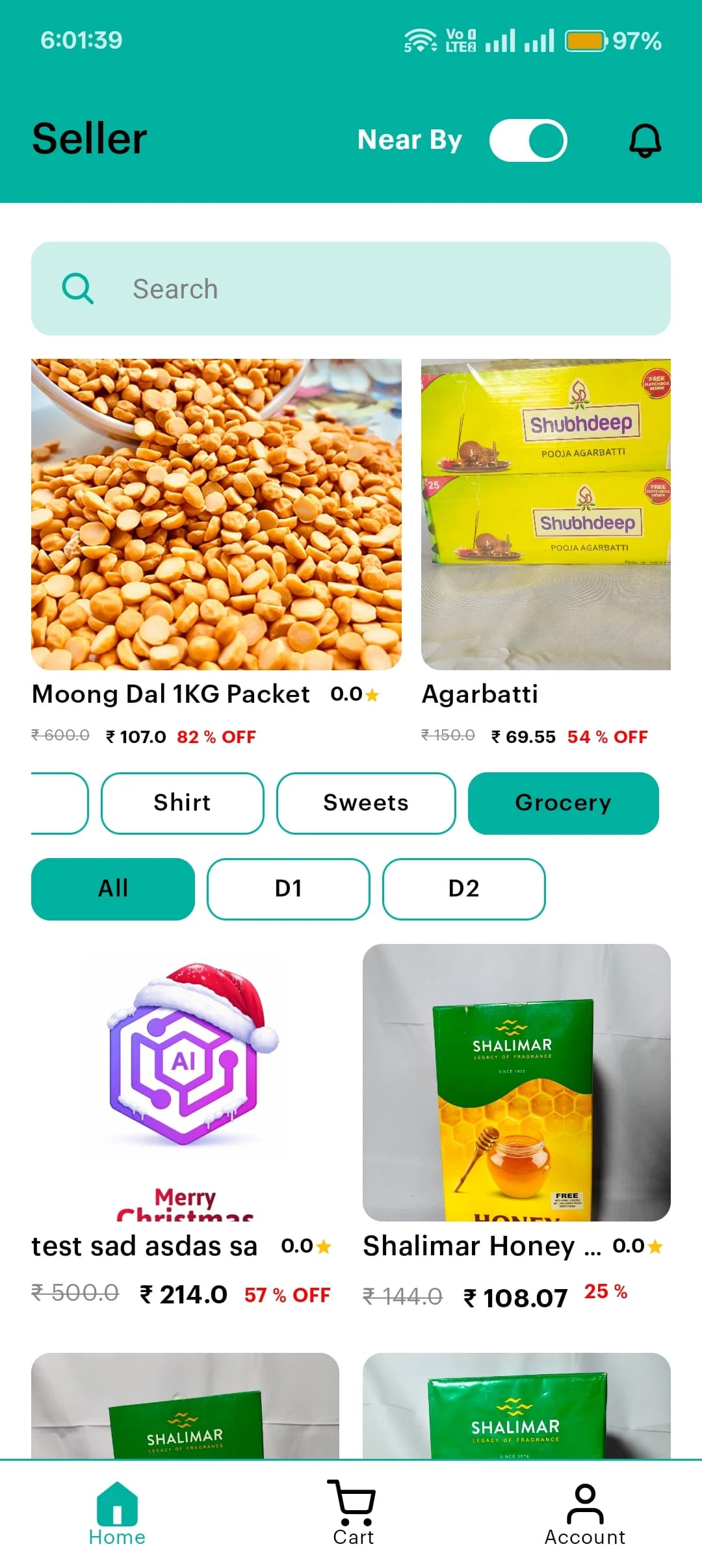Open the "test sad asdas sa" product
702x1568 pixels.
point(185,1083)
